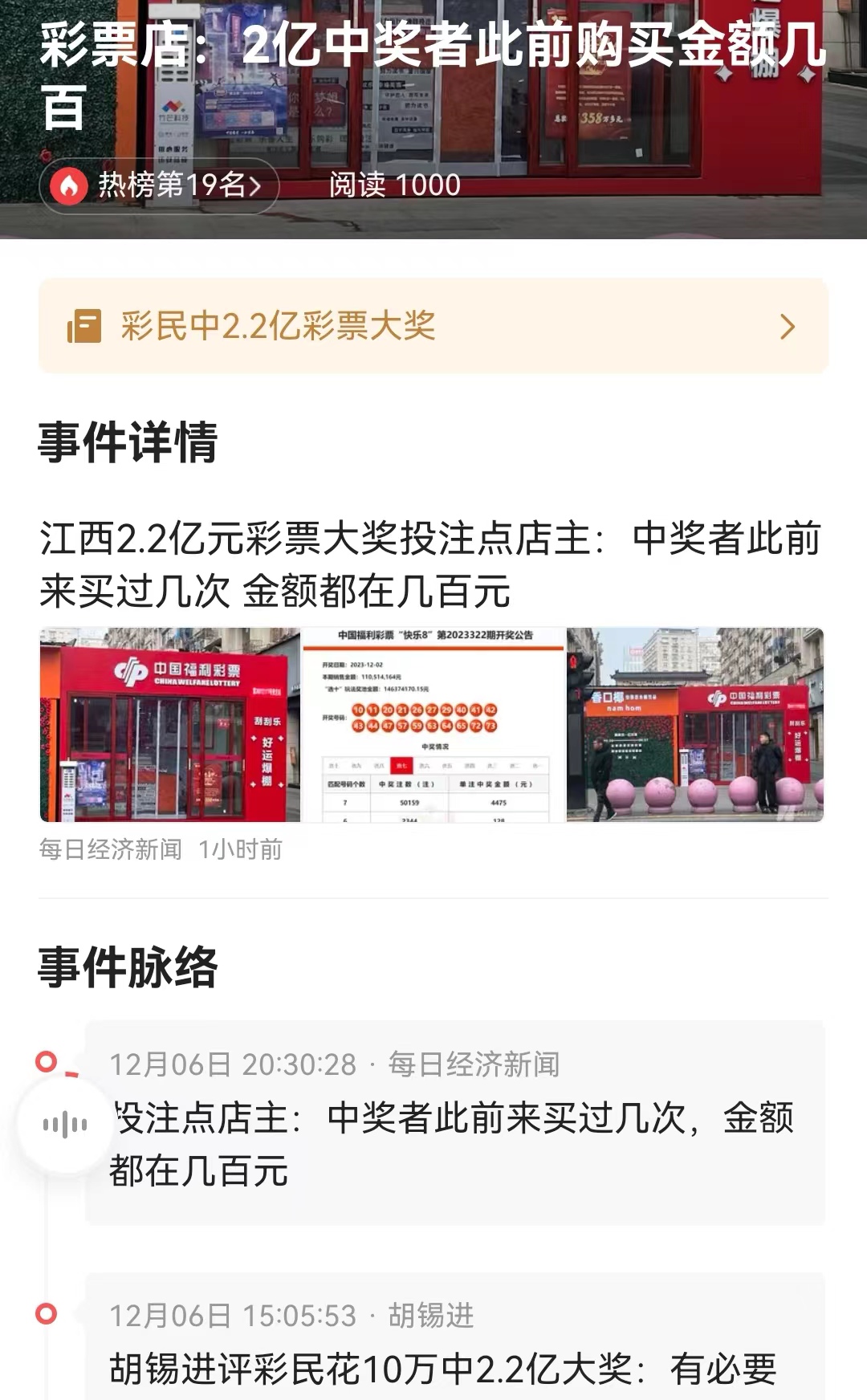Expand the 彩民中2.2亿彩票大奖 card chevron
The height and width of the screenshot is (1400, 867).
tap(787, 327)
